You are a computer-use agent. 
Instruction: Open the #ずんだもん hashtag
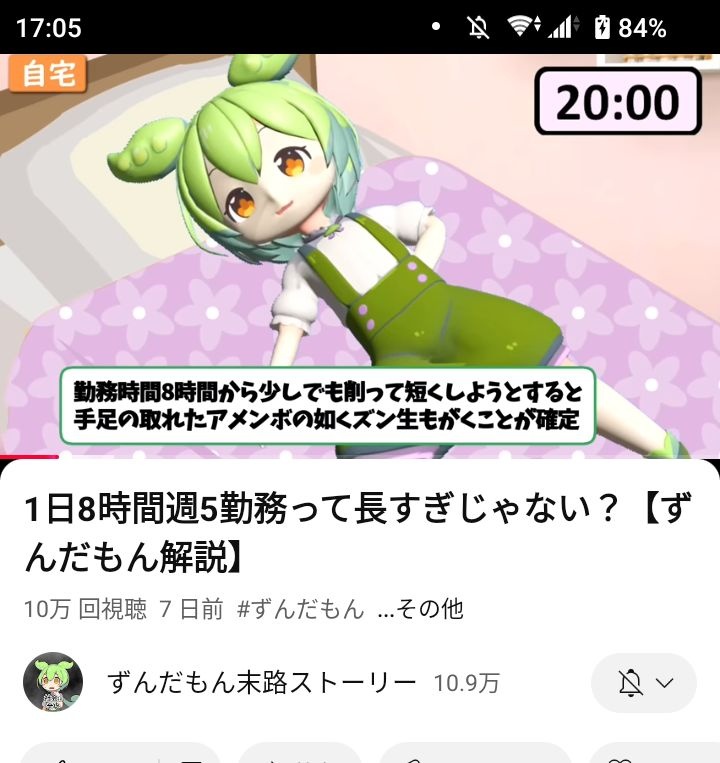(x=300, y=609)
